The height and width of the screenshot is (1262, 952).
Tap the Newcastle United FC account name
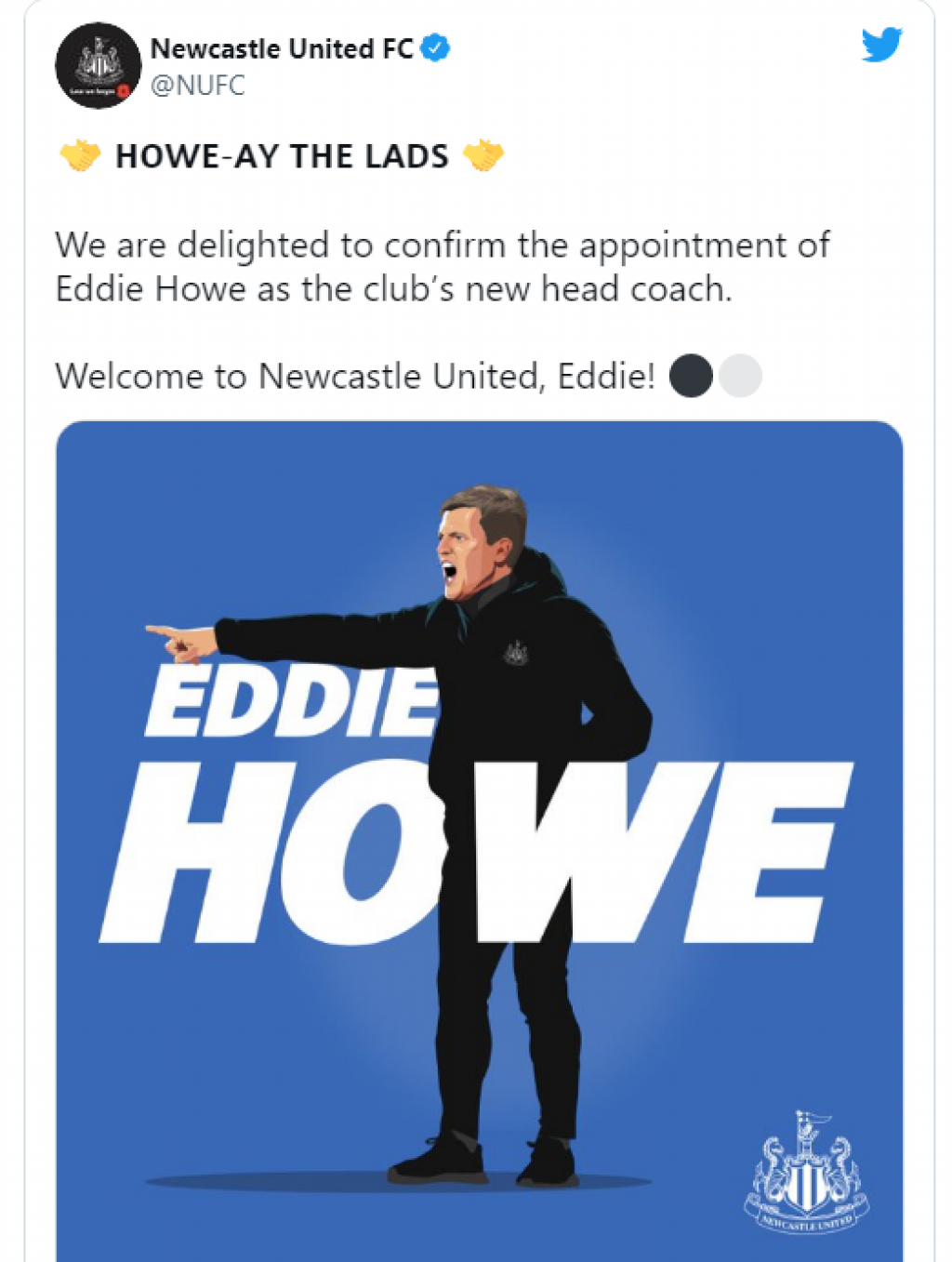coord(281,48)
